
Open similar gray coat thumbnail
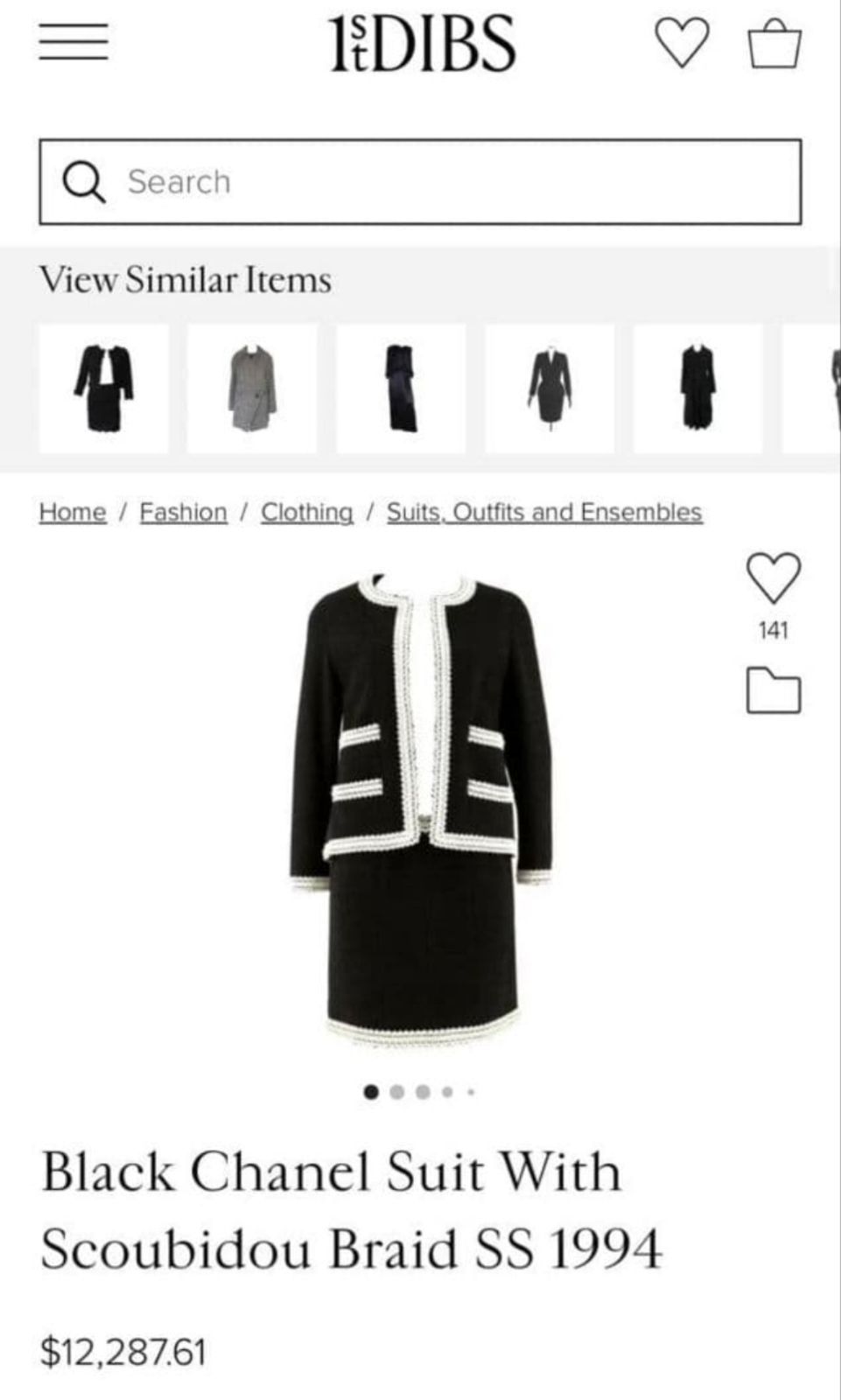252,388
